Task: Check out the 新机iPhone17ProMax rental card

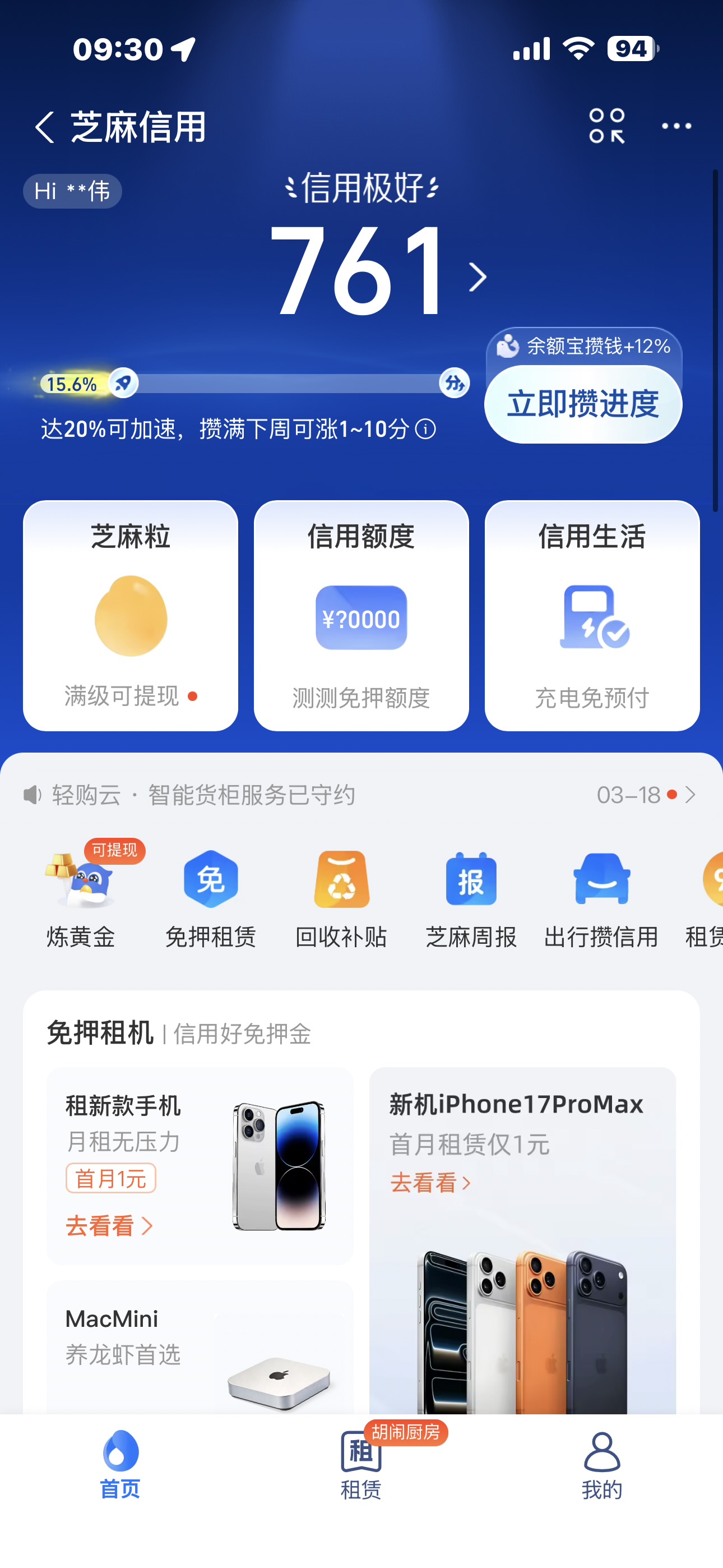Action: click(522, 1235)
